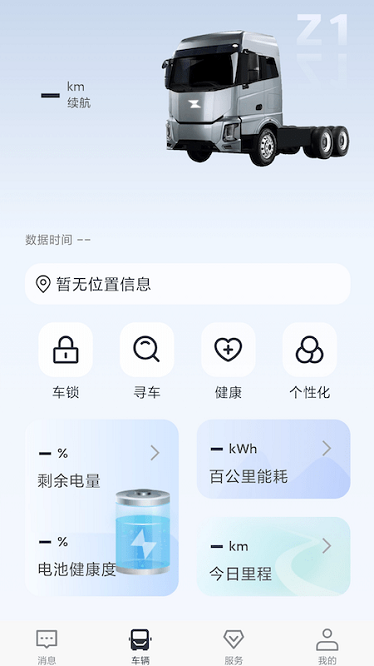Switch to the 消息 messages tab
The width and height of the screenshot is (374, 666).
pos(47,646)
